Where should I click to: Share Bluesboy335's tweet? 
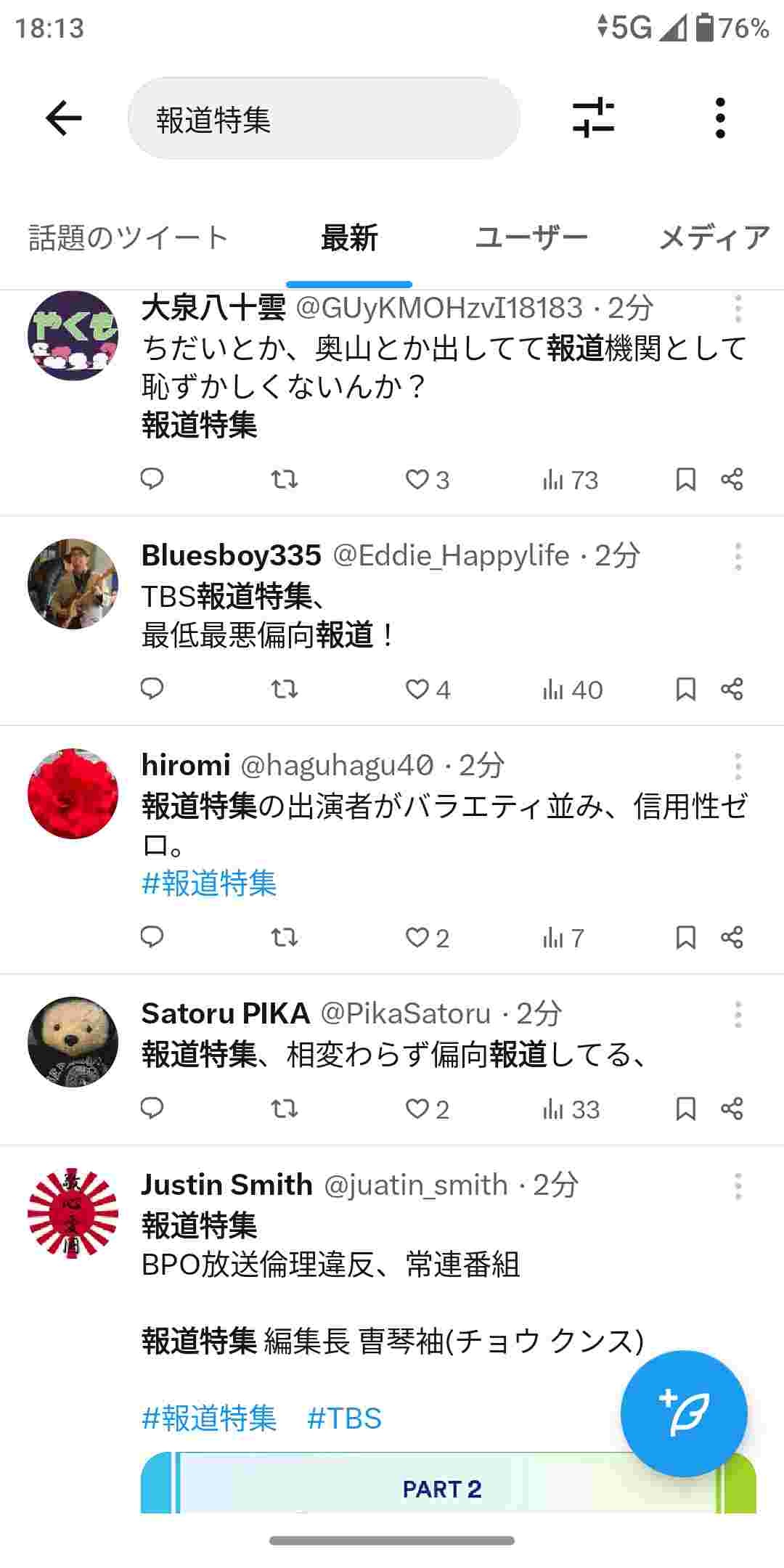tap(732, 688)
